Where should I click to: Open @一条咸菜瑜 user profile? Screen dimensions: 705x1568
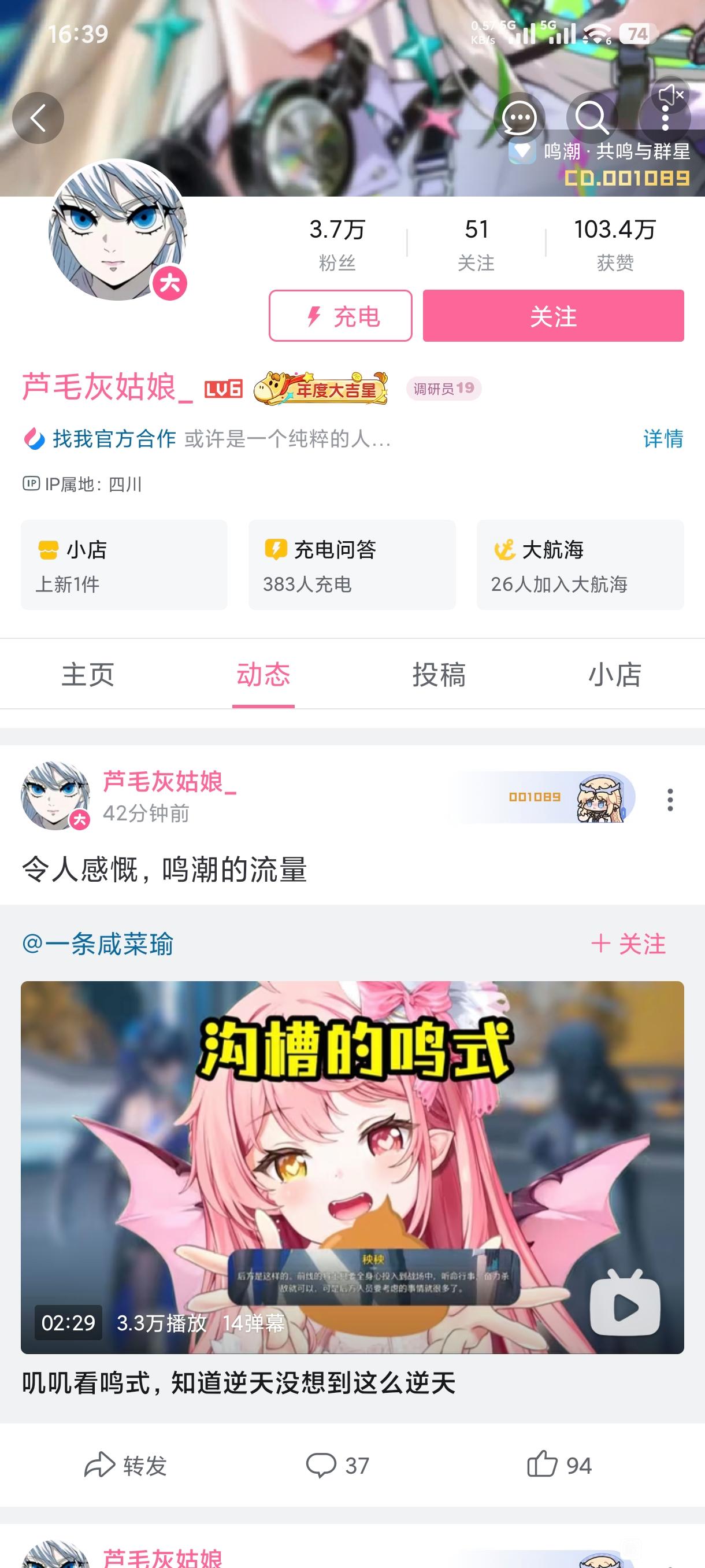click(x=98, y=944)
